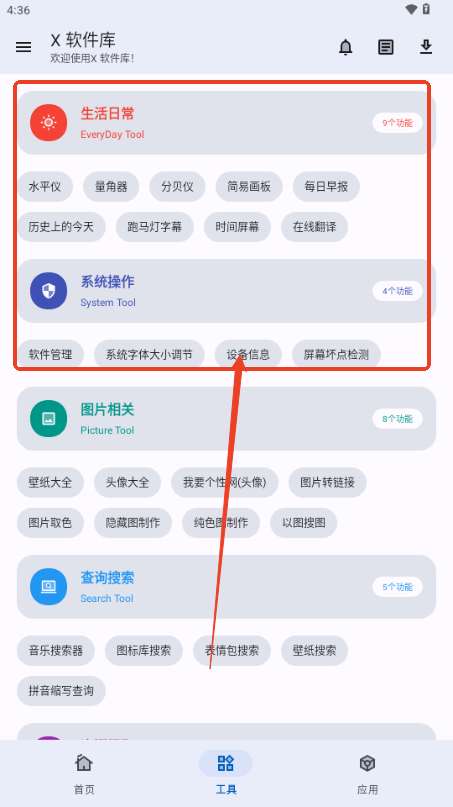Launch the 量角器 tool
Screen dimensions: 453x807
tap(111, 186)
